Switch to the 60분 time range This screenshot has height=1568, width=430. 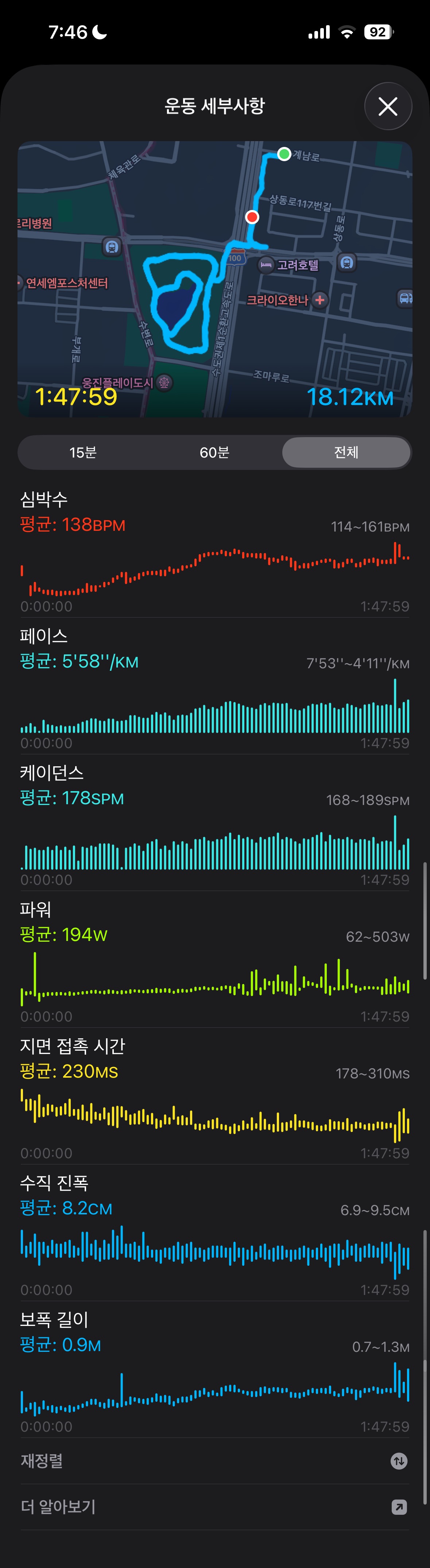coord(214,452)
